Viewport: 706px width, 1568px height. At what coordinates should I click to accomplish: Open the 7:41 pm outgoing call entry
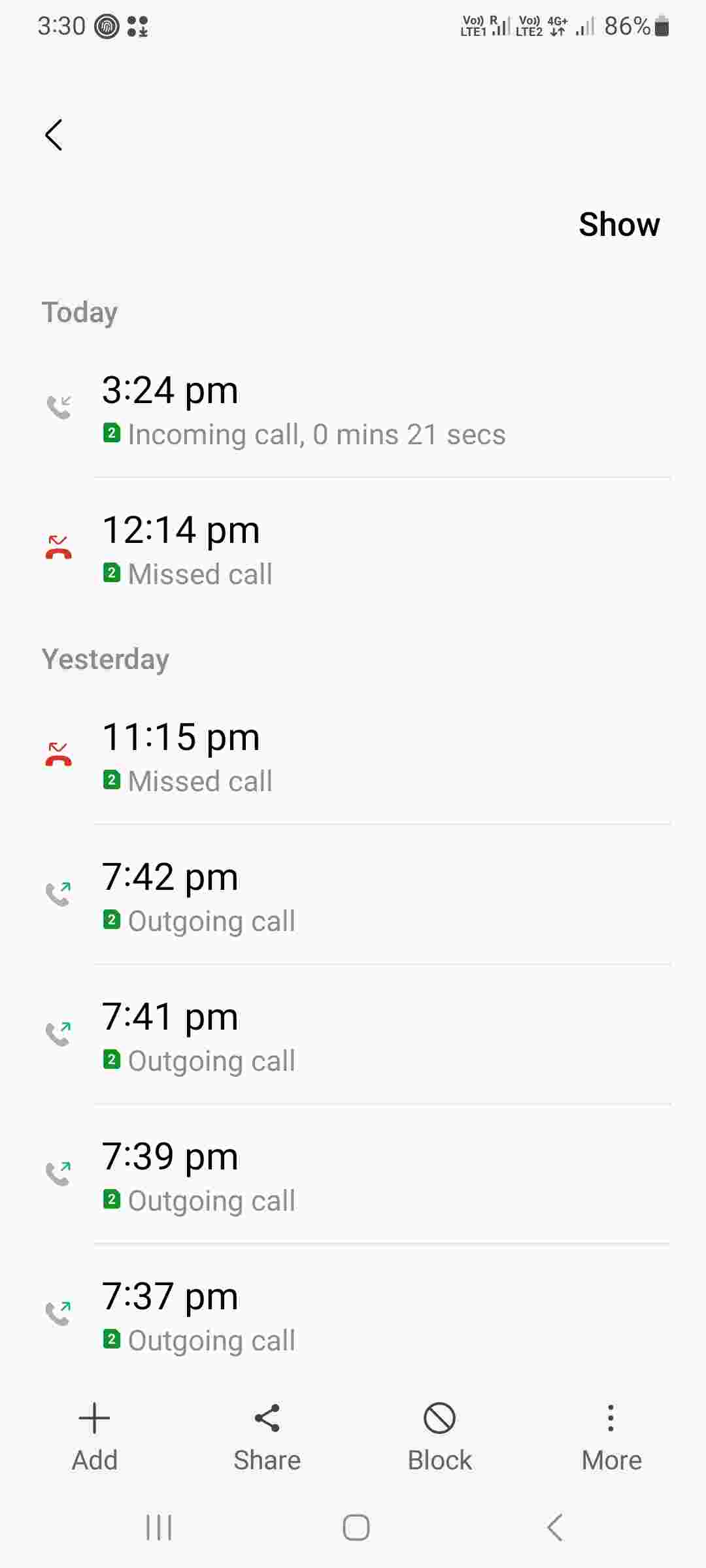(x=353, y=1037)
